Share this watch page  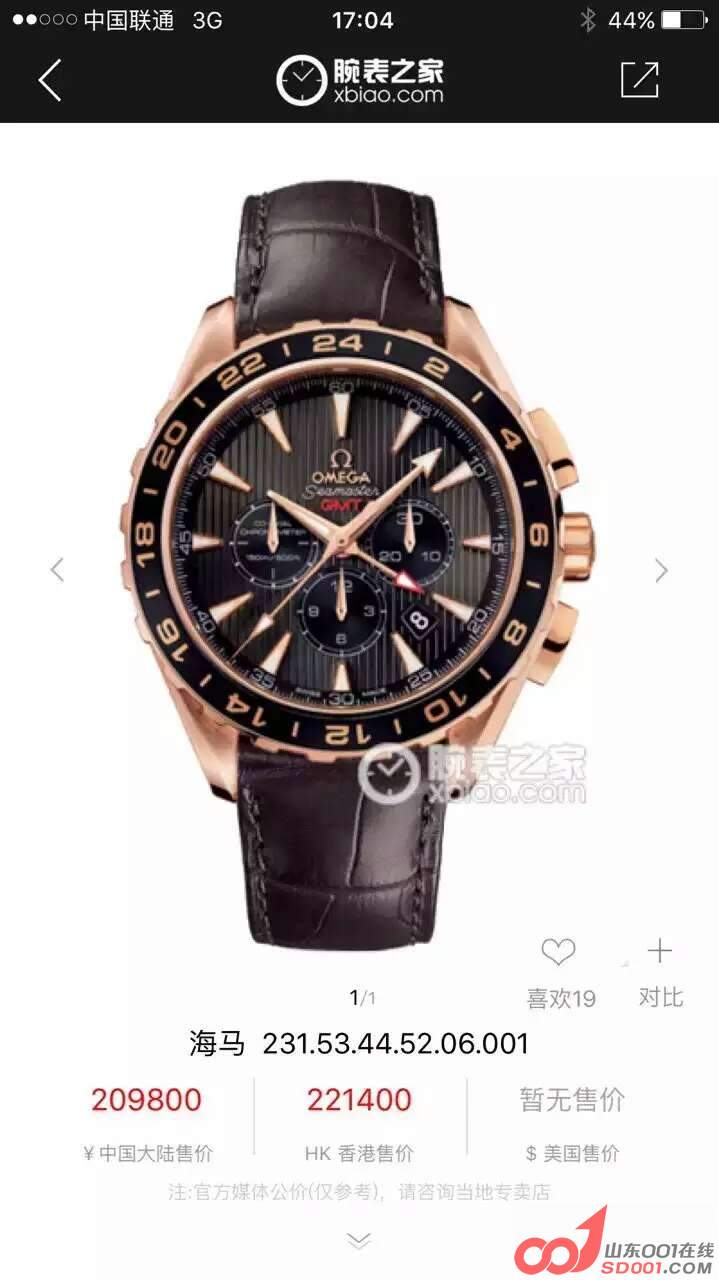coord(640,80)
